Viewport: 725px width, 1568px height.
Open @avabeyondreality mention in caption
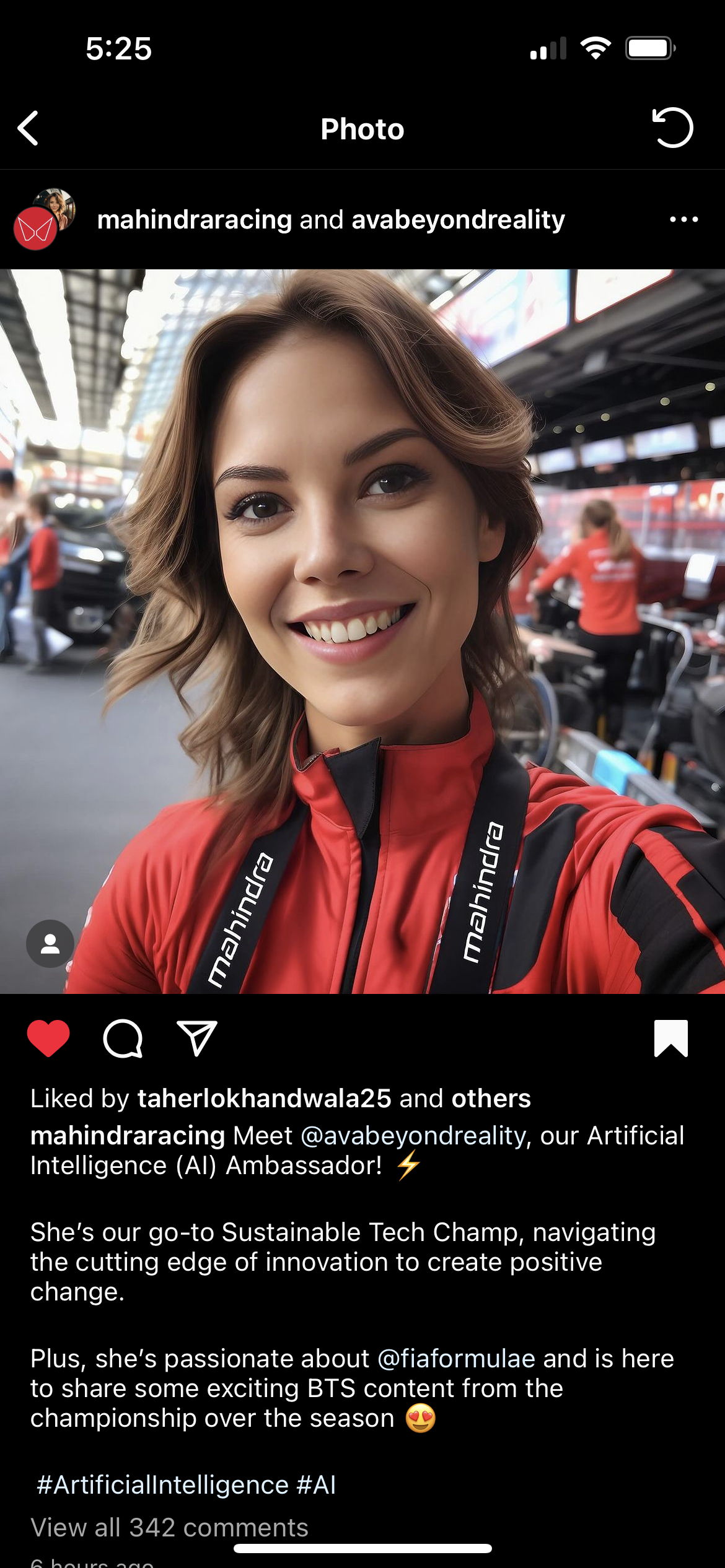pyautogui.click(x=413, y=1136)
